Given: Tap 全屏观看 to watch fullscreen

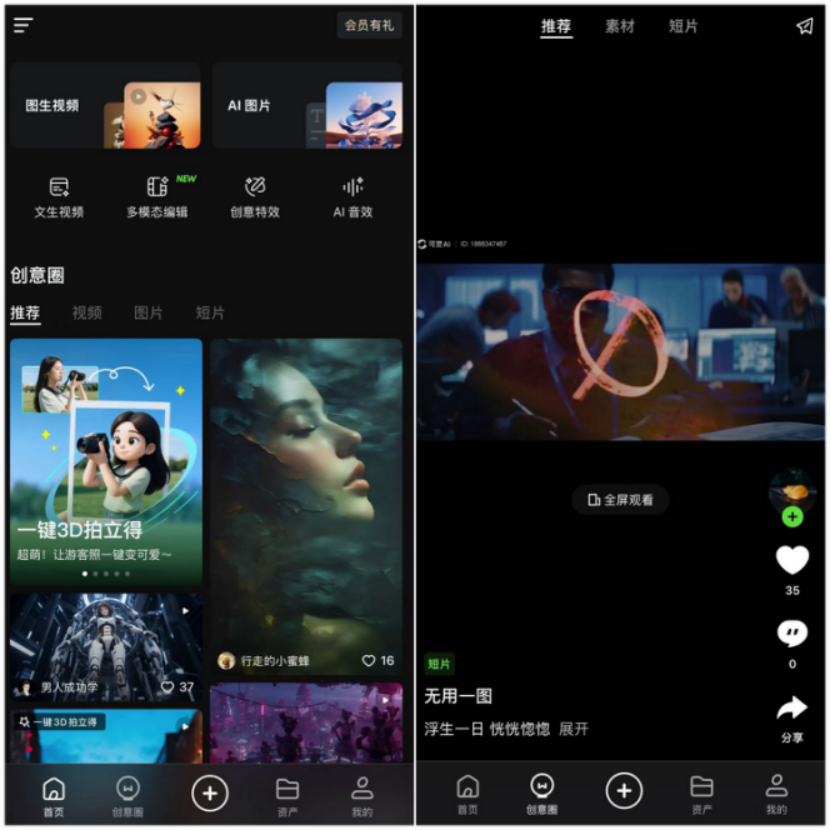Looking at the screenshot, I should (x=620, y=499).
